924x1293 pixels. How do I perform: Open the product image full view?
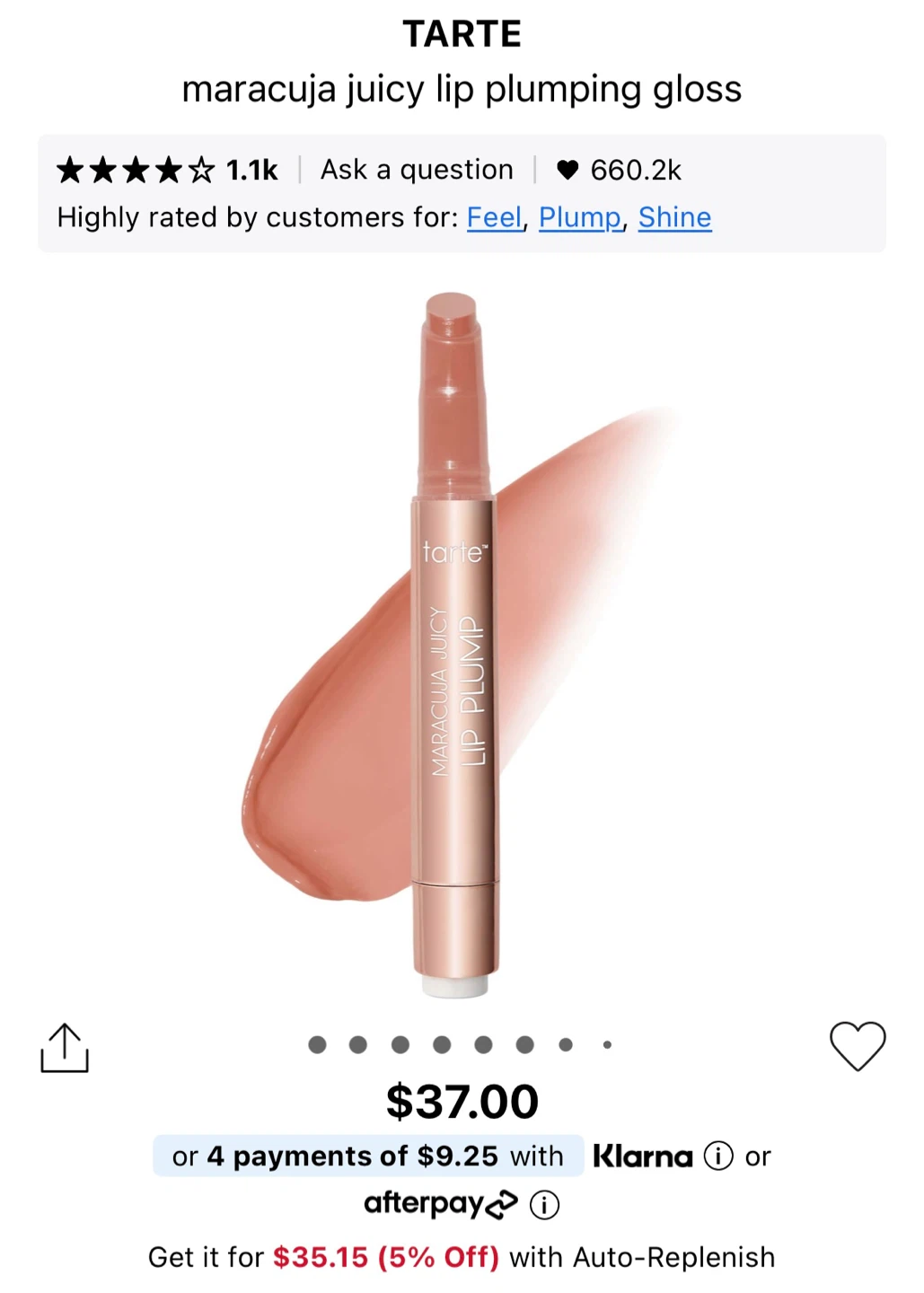pos(460,642)
